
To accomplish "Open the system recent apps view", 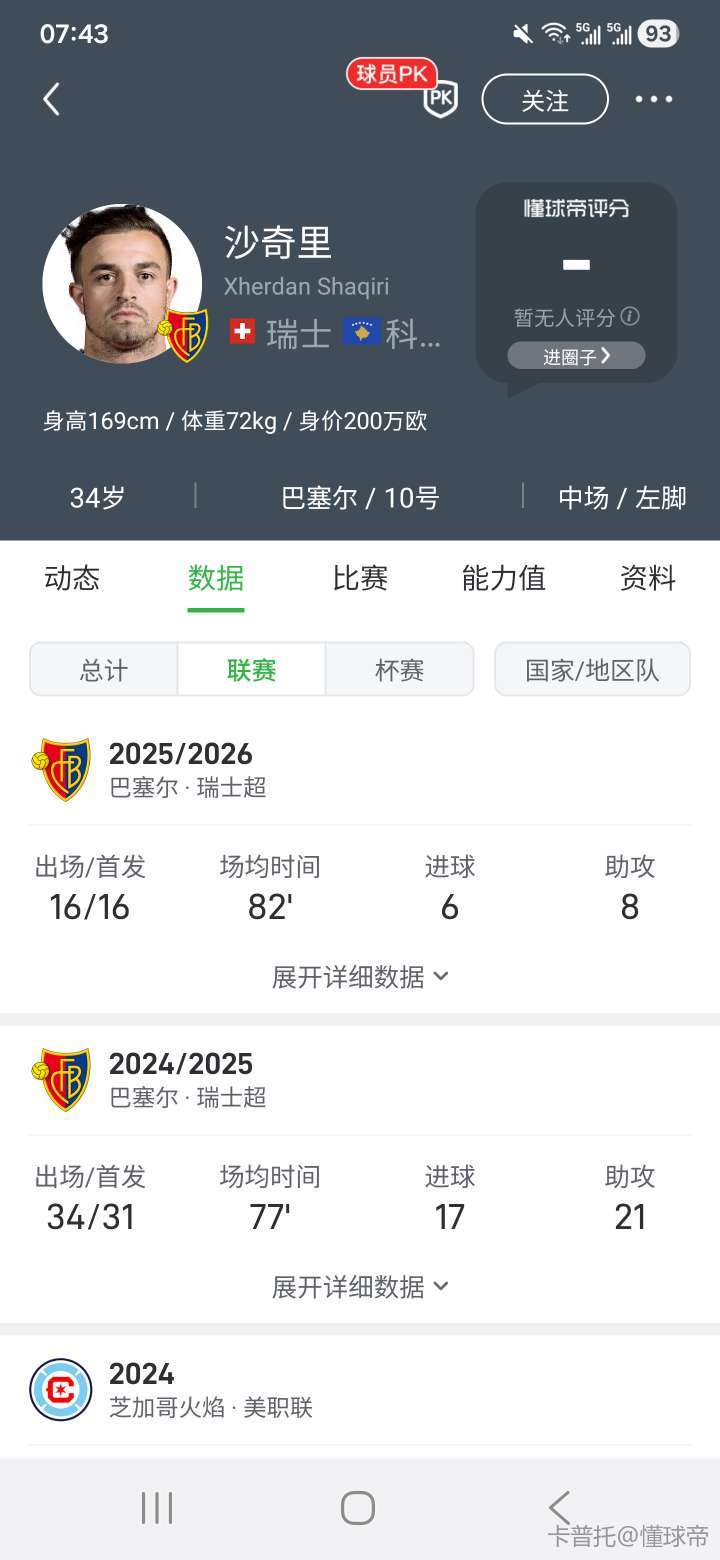I will click(157, 1508).
